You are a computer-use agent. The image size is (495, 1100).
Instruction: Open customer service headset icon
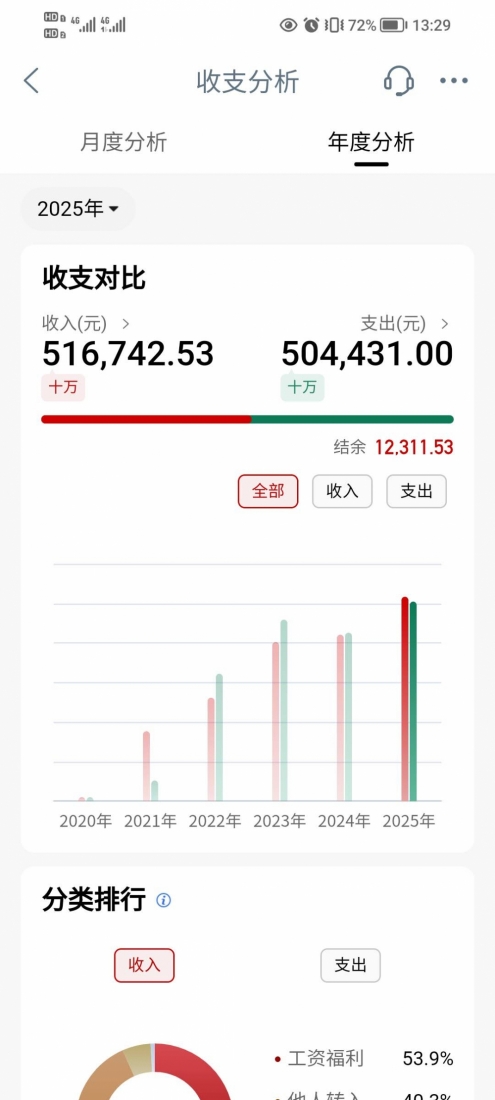coord(398,81)
